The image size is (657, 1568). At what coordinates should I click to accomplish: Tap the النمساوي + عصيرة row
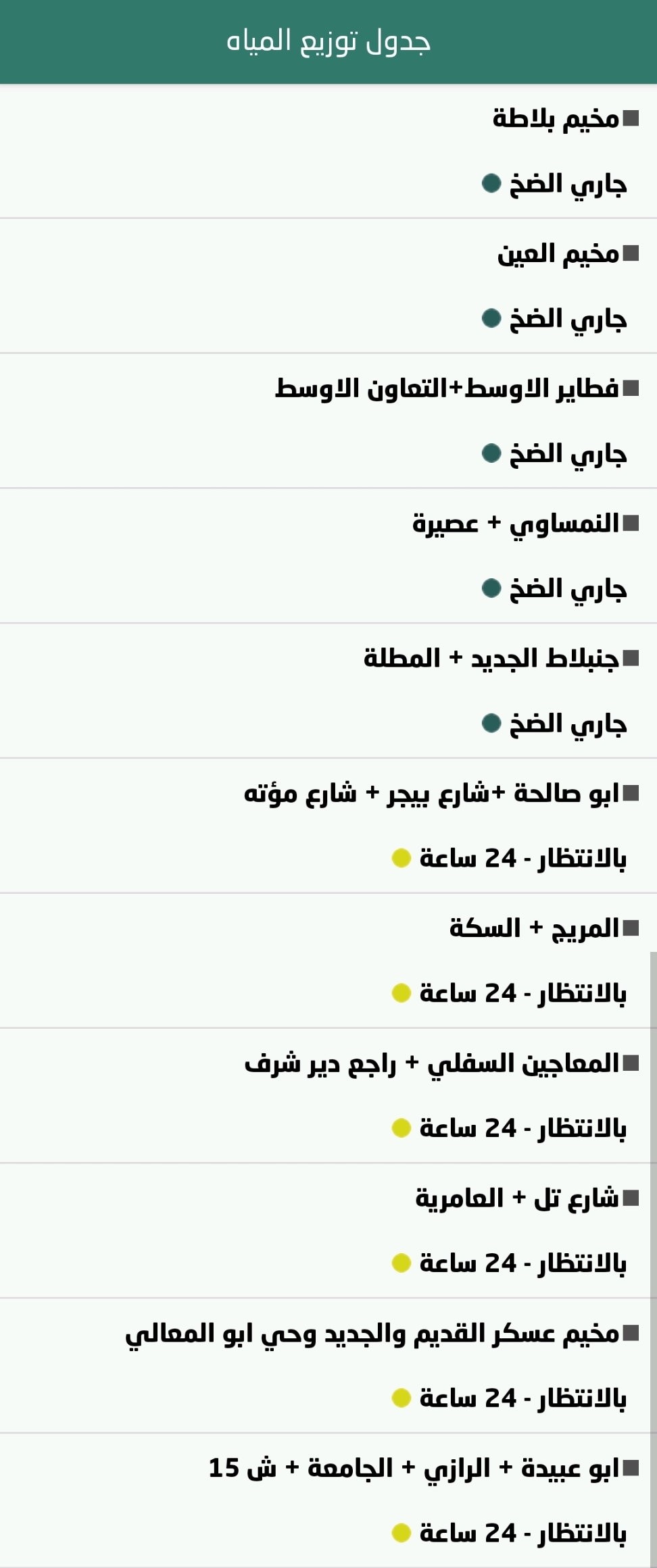point(515,524)
